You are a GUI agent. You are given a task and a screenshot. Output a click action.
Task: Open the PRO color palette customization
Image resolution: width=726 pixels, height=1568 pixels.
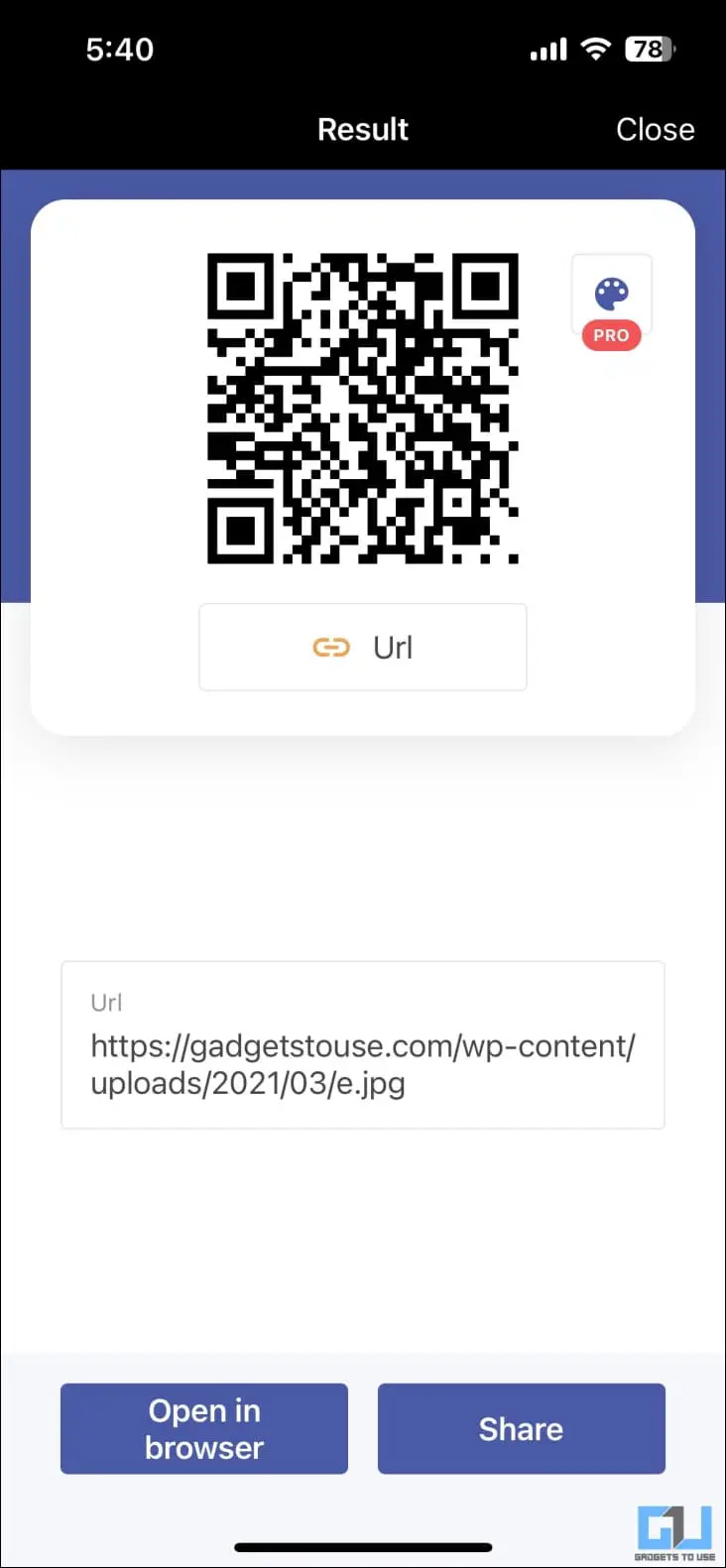(x=611, y=298)
